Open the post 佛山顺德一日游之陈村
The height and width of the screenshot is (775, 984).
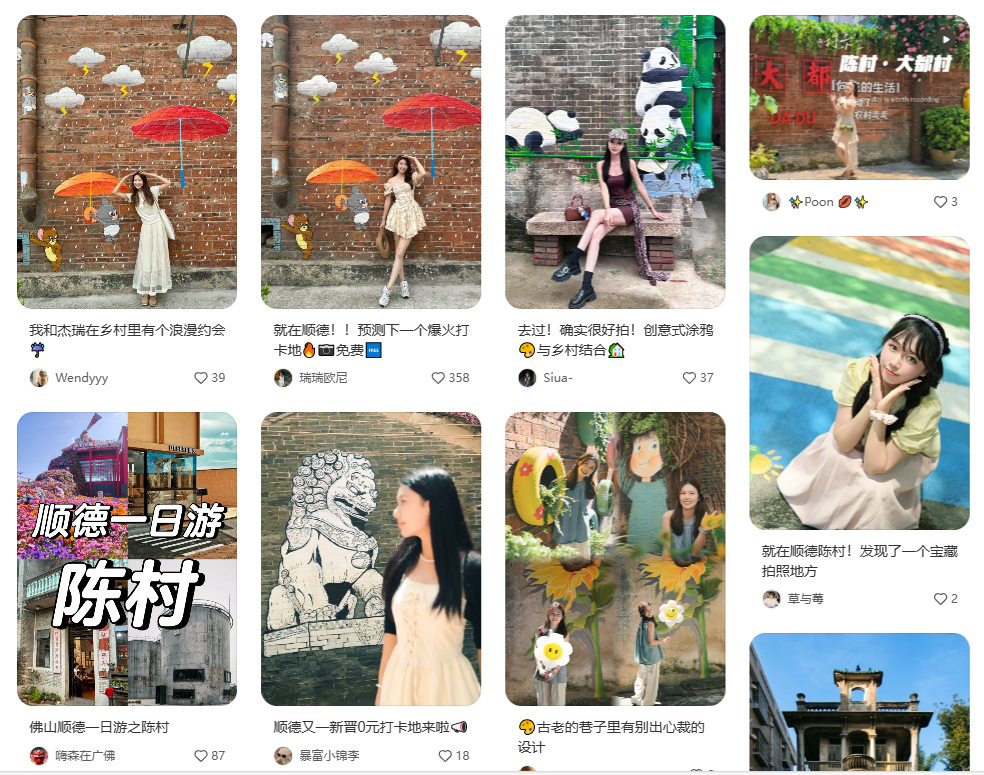(x=127, y=559)
